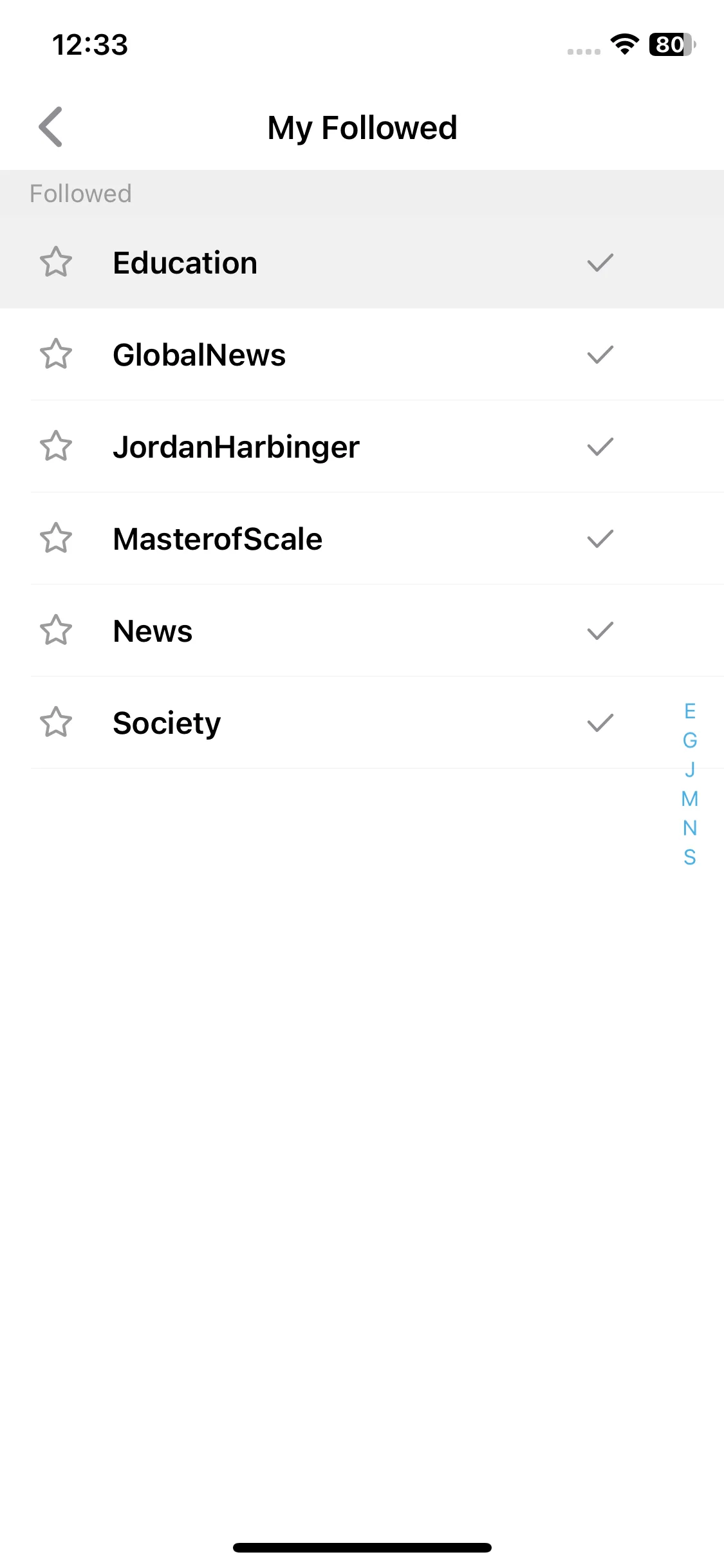
Task: Toggle the Society checkmark
Action: (x=600, y=723)
